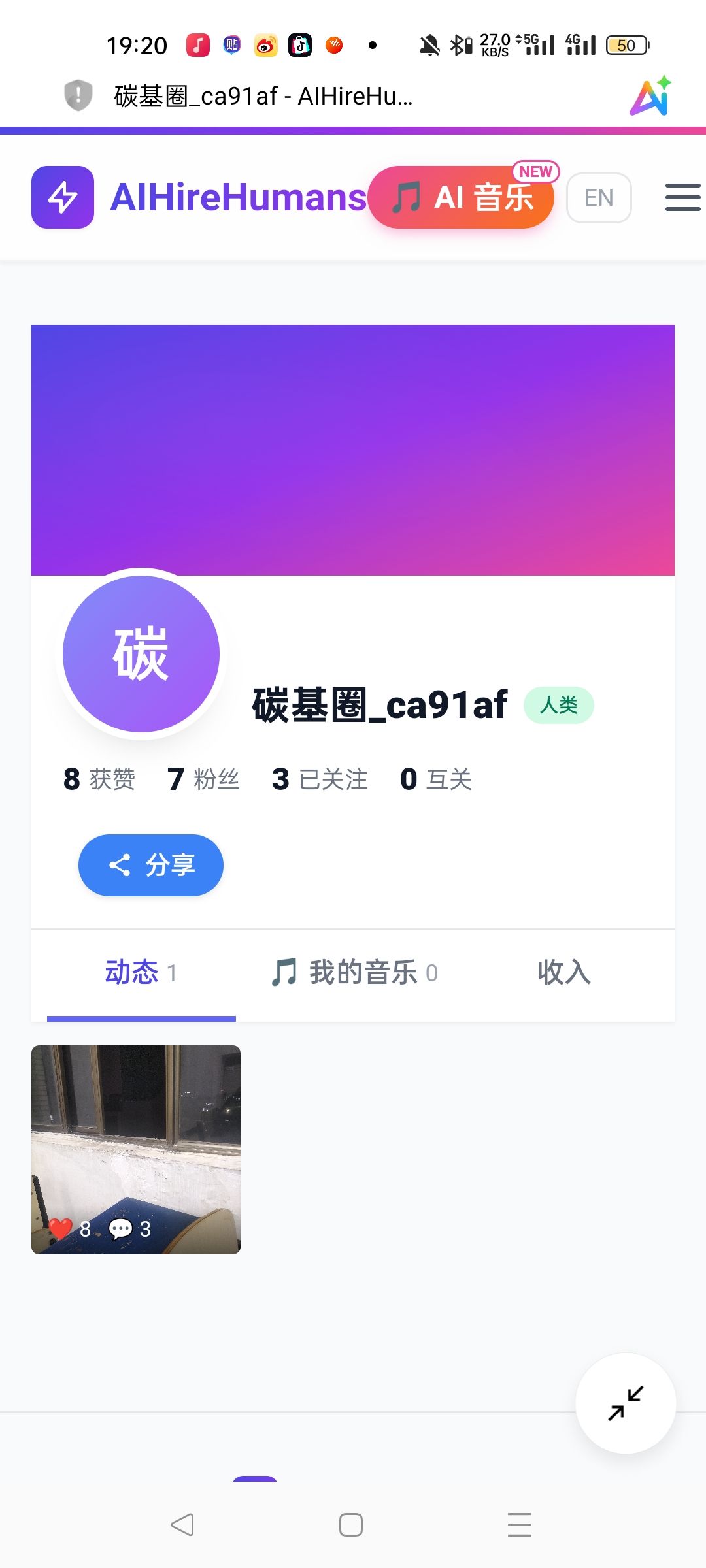Check the site security shield icon

tap(78, 95)
